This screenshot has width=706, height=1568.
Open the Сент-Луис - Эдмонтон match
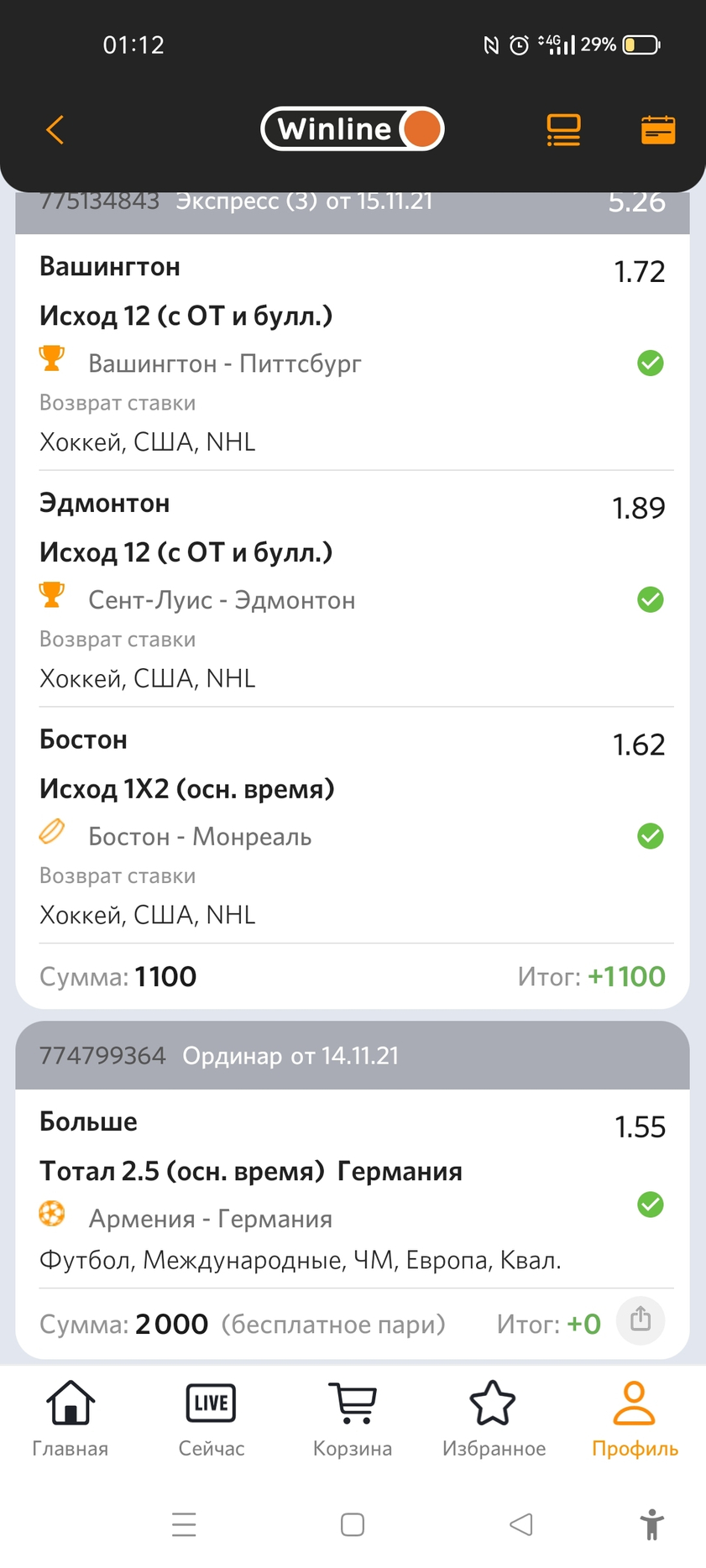coord(222,600)
